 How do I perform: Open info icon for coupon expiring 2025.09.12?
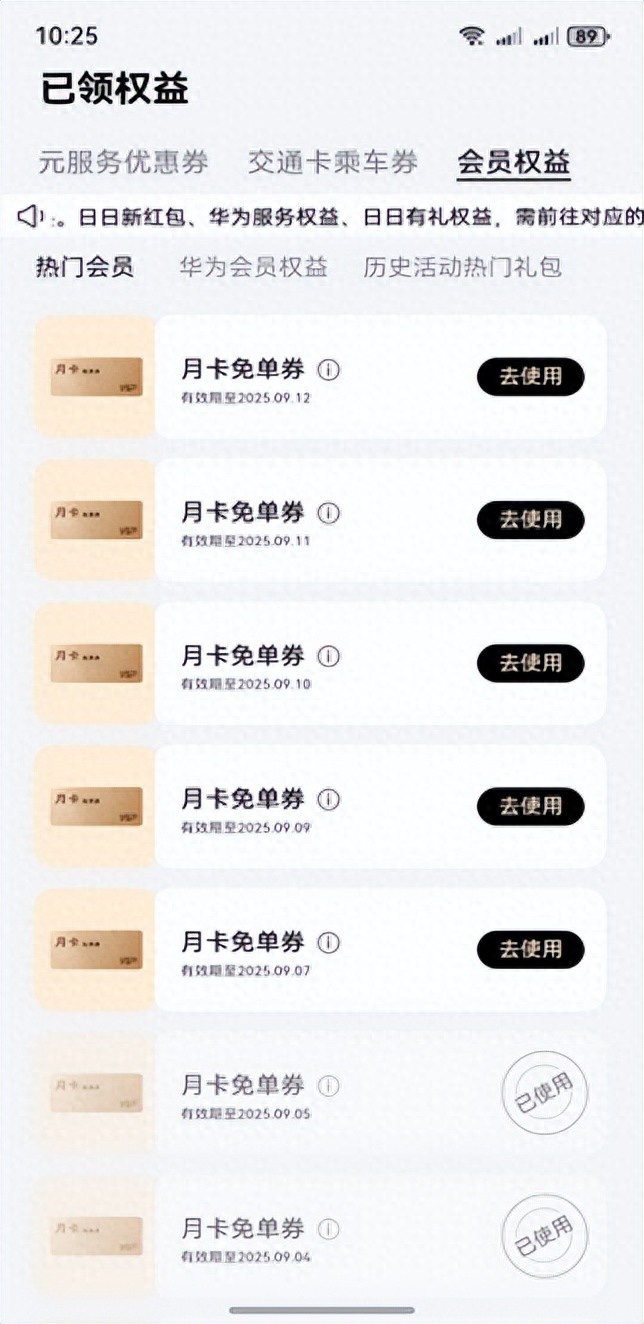(x=329, y=370)
